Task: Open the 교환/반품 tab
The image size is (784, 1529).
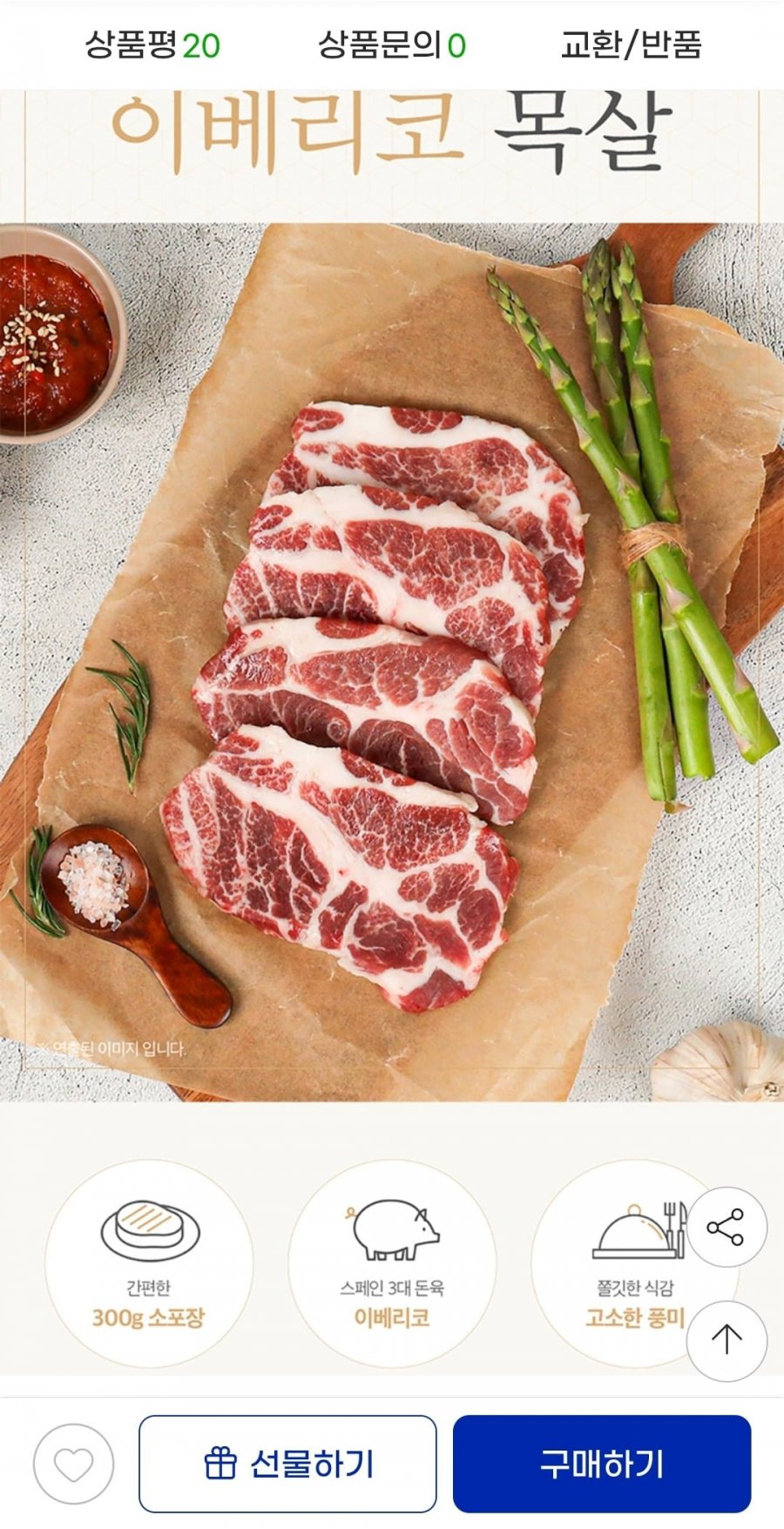Action: click(631, 44)
